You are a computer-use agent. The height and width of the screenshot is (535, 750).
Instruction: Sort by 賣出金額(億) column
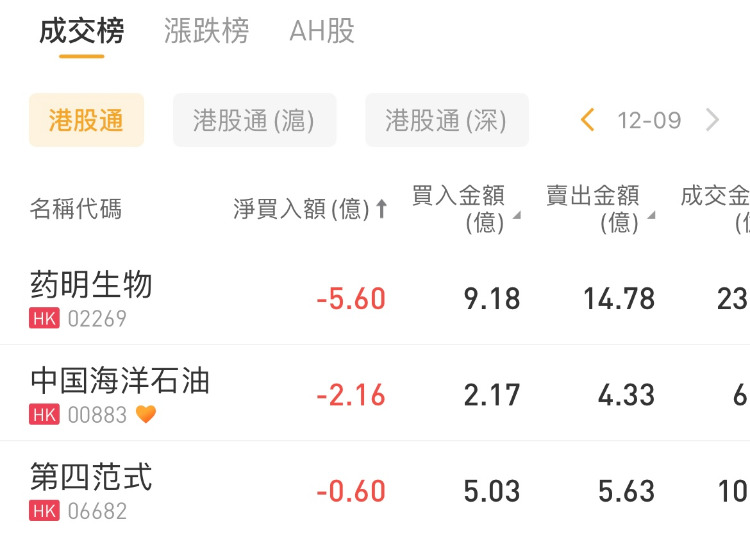[x=598, y=208]
